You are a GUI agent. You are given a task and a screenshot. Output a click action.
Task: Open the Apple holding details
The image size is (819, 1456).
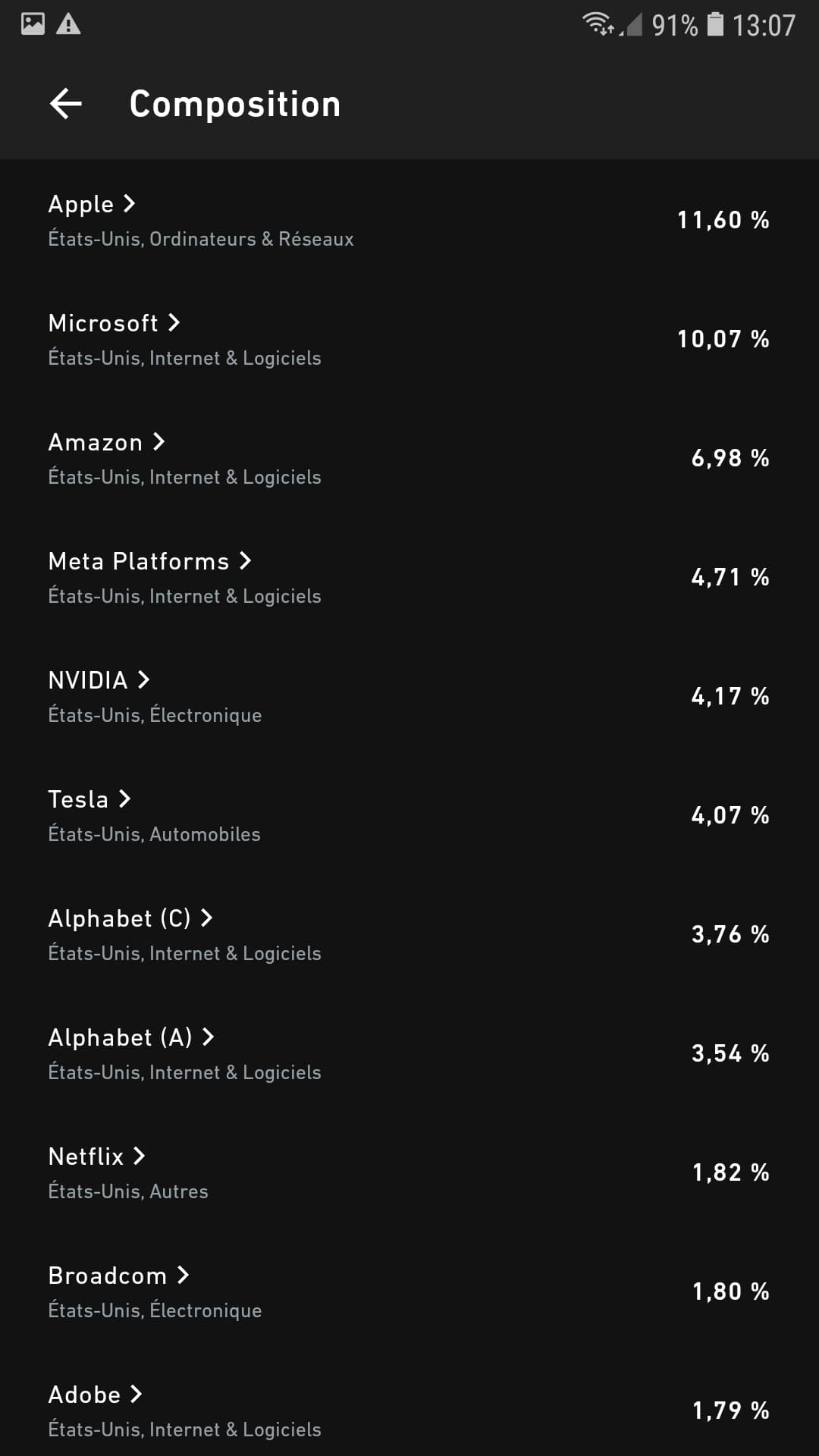(409, 220)
